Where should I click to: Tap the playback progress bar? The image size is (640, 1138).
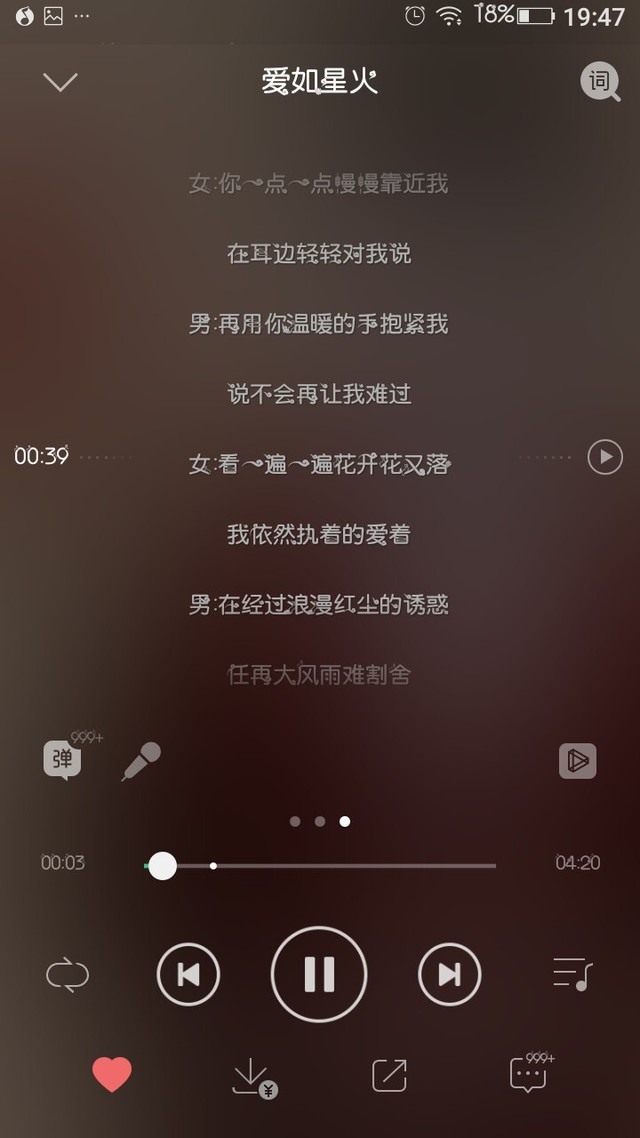[321, 865]
